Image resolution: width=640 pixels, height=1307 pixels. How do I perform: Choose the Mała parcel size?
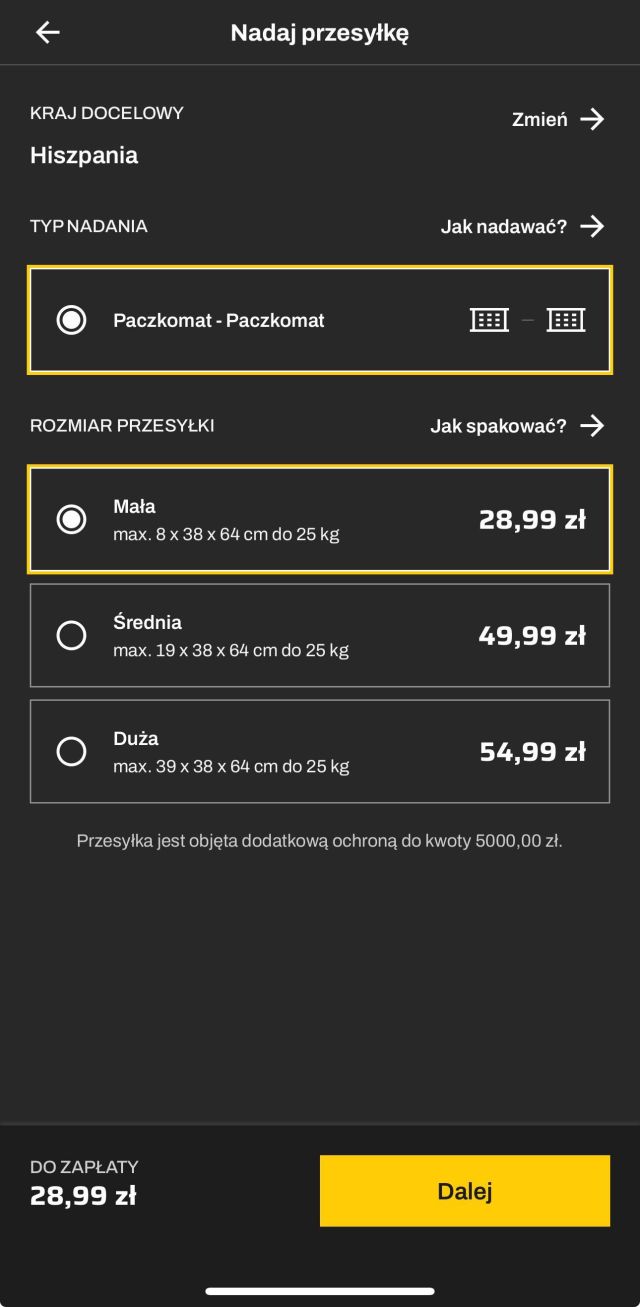click(x=319, y=519)
